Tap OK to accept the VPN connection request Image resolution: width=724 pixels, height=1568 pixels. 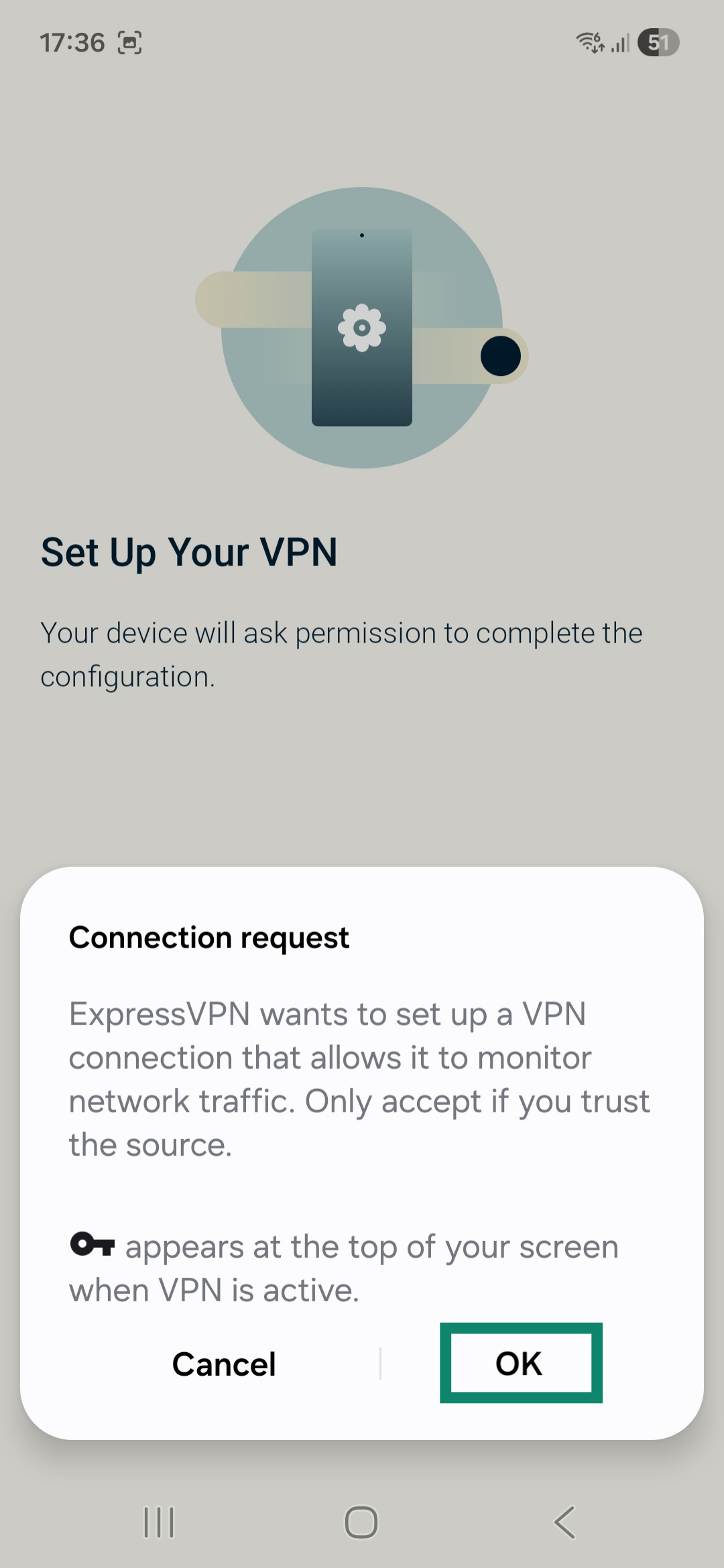[520, 1363]
